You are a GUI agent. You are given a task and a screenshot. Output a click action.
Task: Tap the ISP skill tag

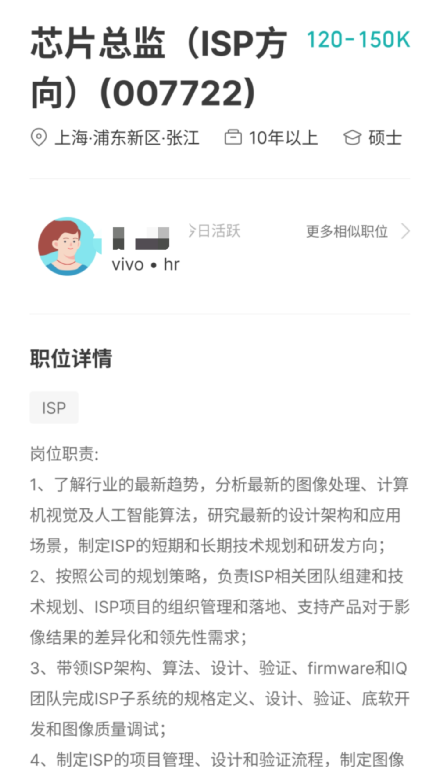[x=54, y=407]
